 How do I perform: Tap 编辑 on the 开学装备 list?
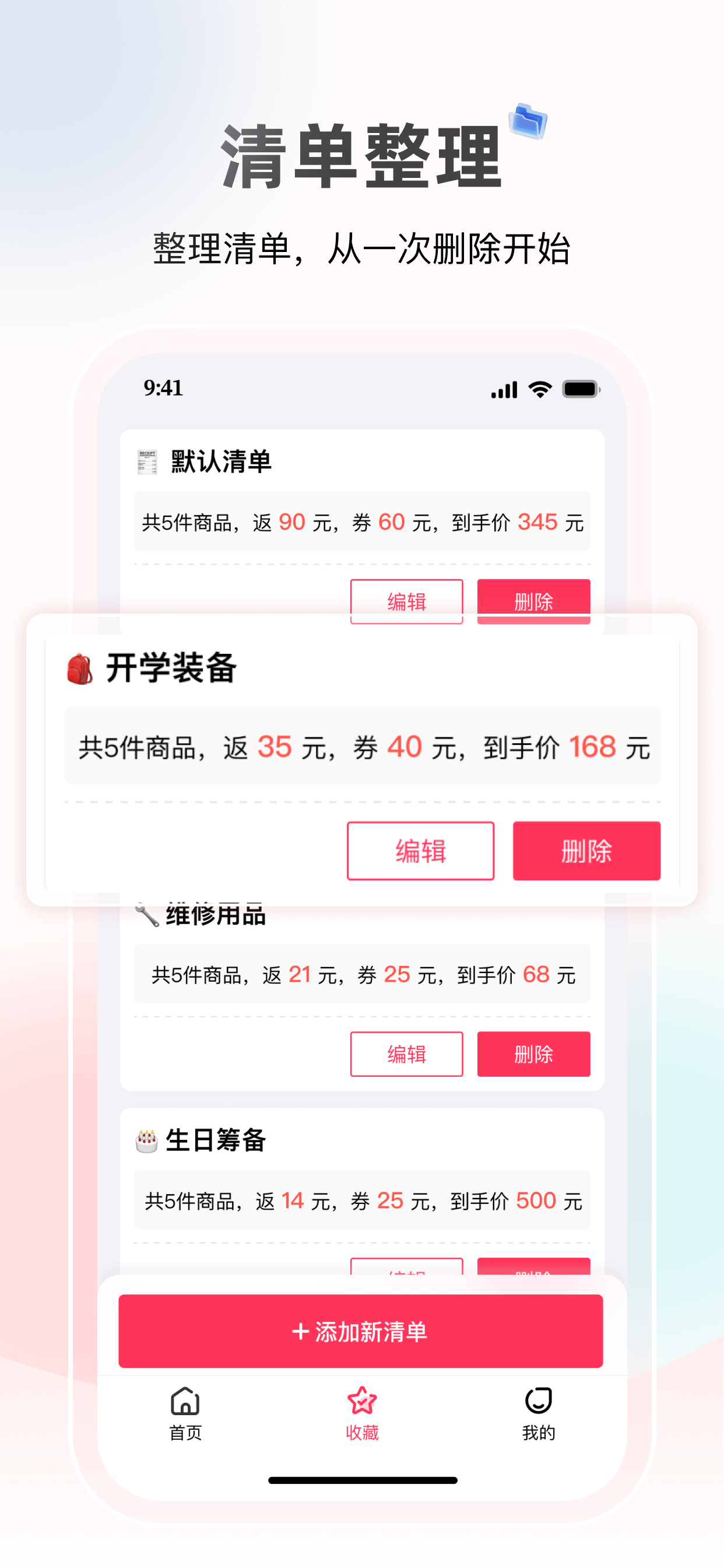[x=420, y=852]
